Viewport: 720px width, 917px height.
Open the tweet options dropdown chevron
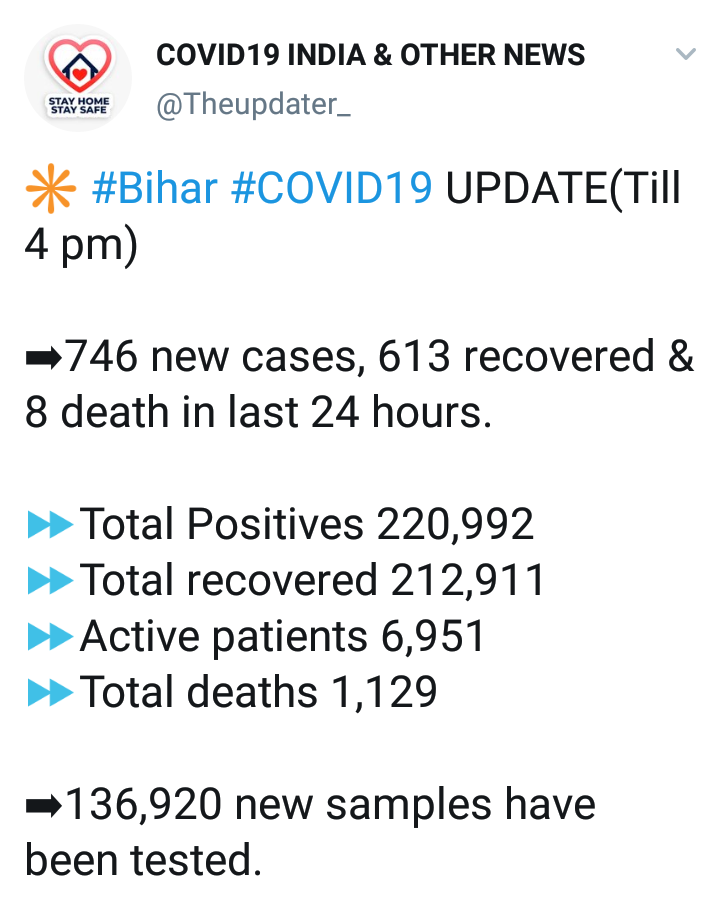click(x=686, y=55)
